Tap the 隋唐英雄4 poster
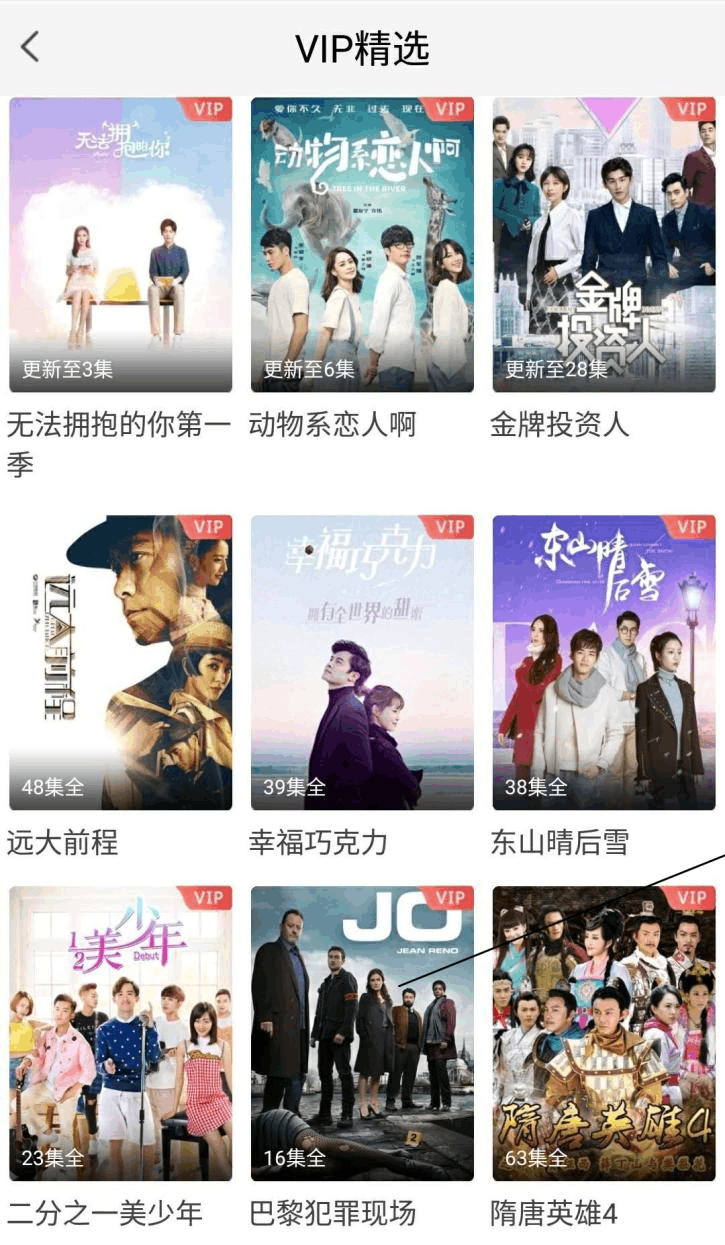The height and width of the screenshot is (1245, 725). [x=603, y=1032]
